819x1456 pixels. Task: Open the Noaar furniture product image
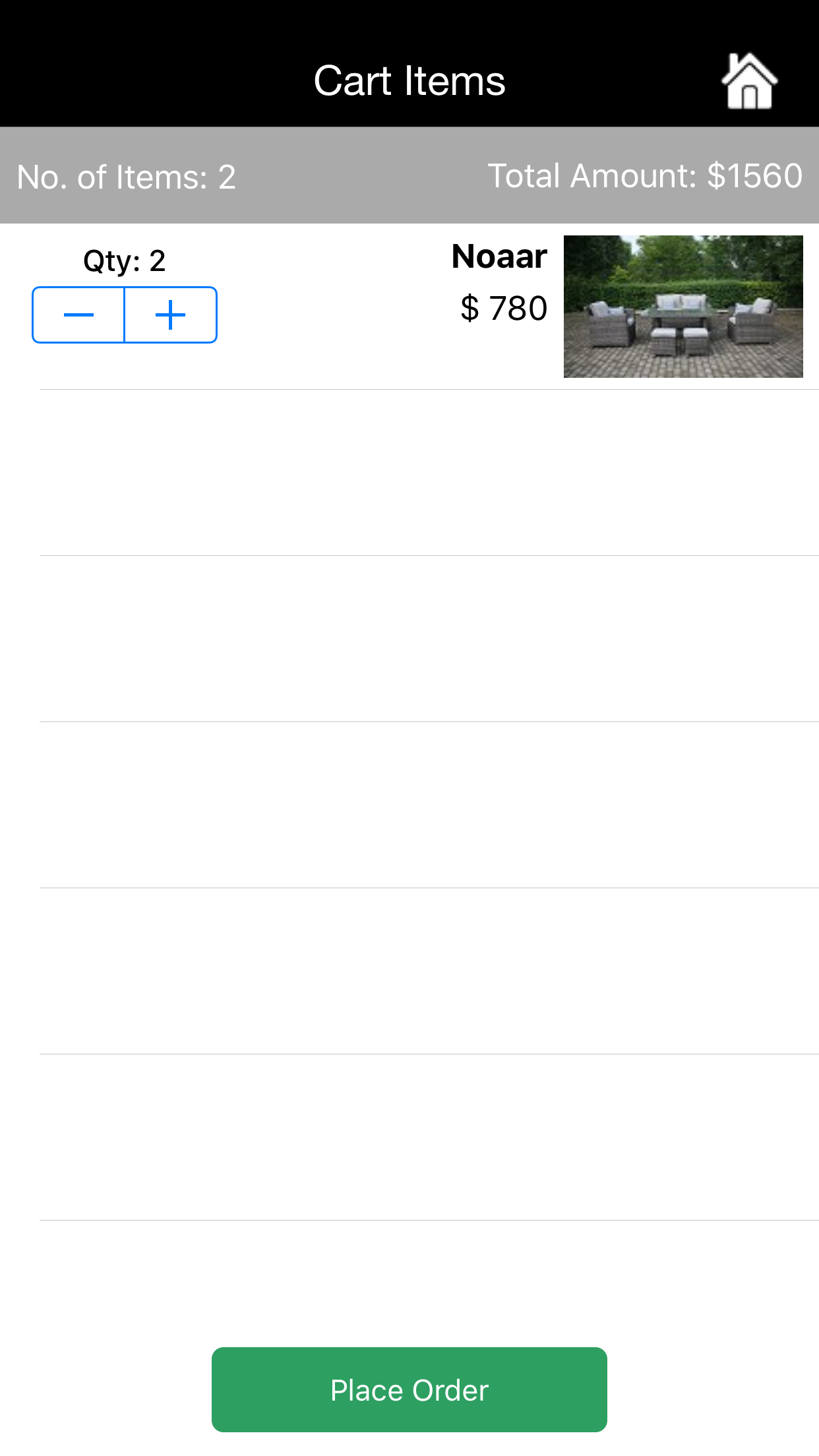point(683,307)
